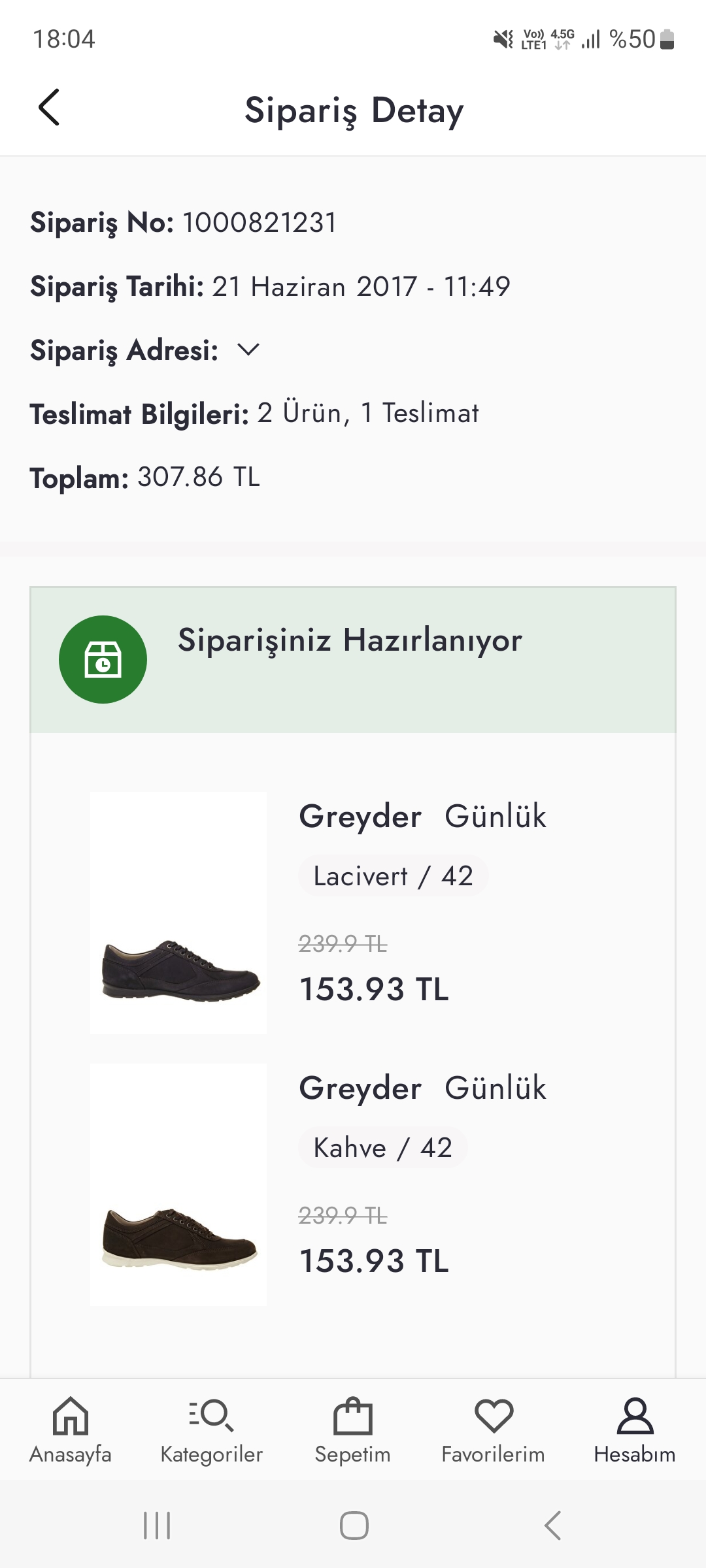The height and width of the screenshot is (1568, 706).
Task: Switch to the Anasayfa tab
Action: 71,1430
